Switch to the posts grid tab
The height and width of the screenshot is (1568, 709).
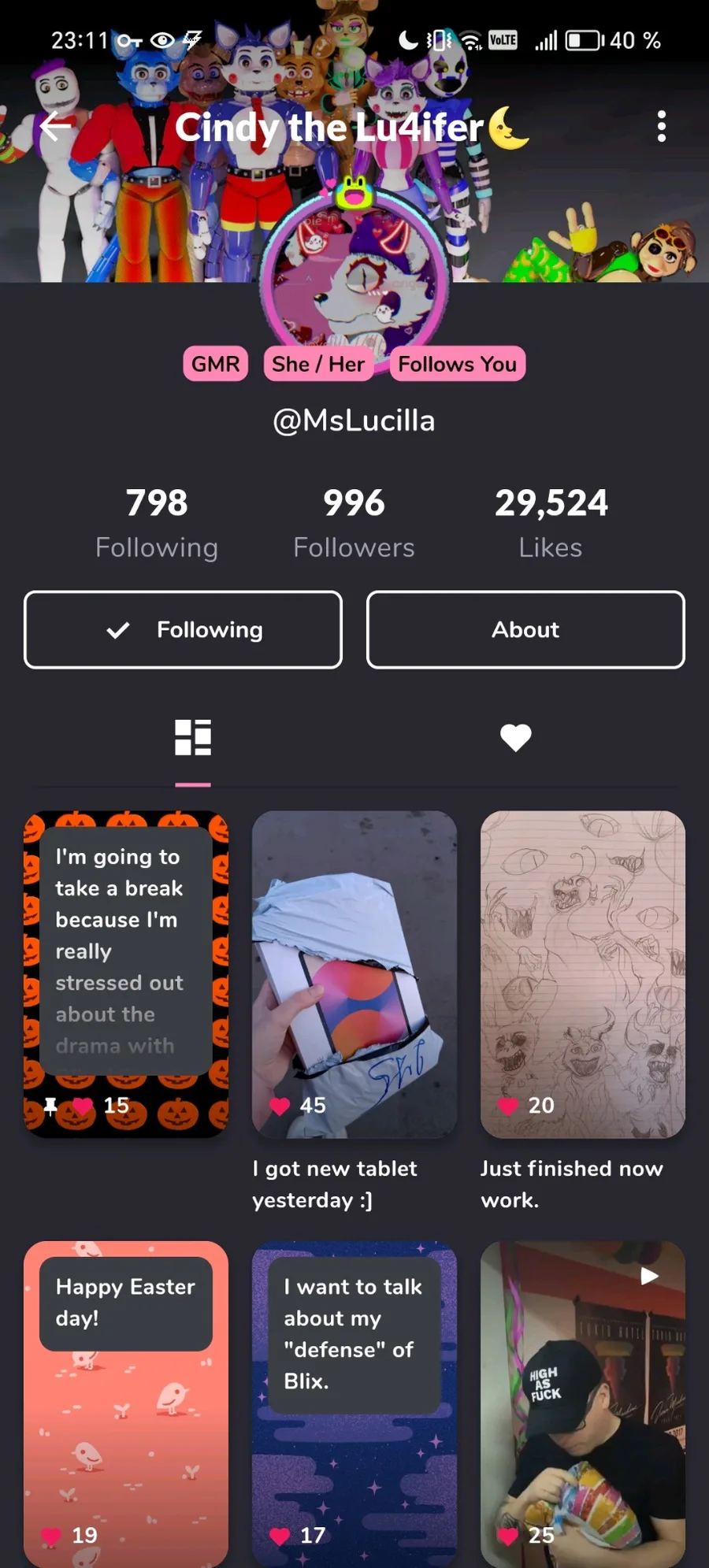193,738
